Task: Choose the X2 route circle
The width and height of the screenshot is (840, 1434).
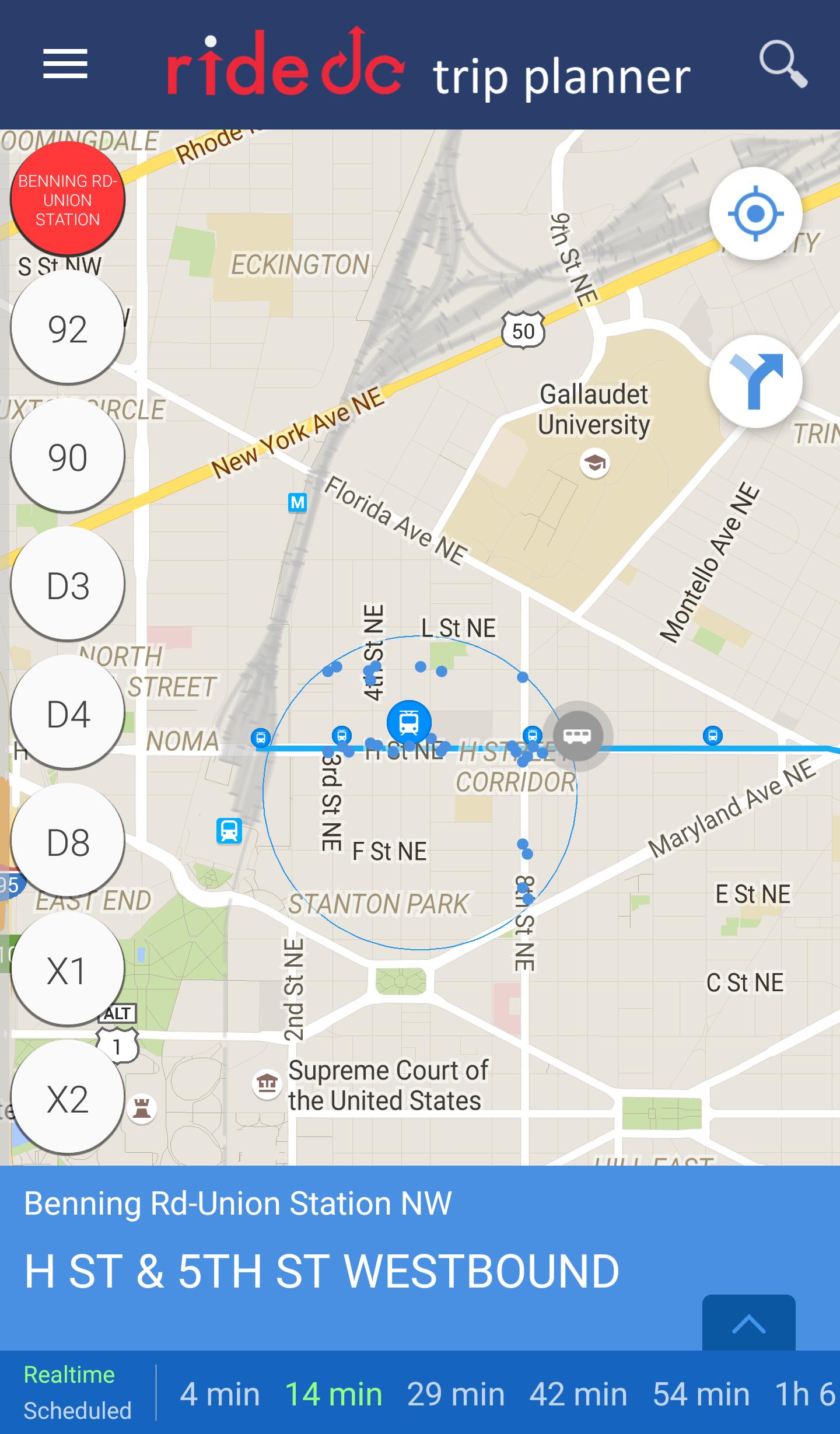Action: (67, 1099)
